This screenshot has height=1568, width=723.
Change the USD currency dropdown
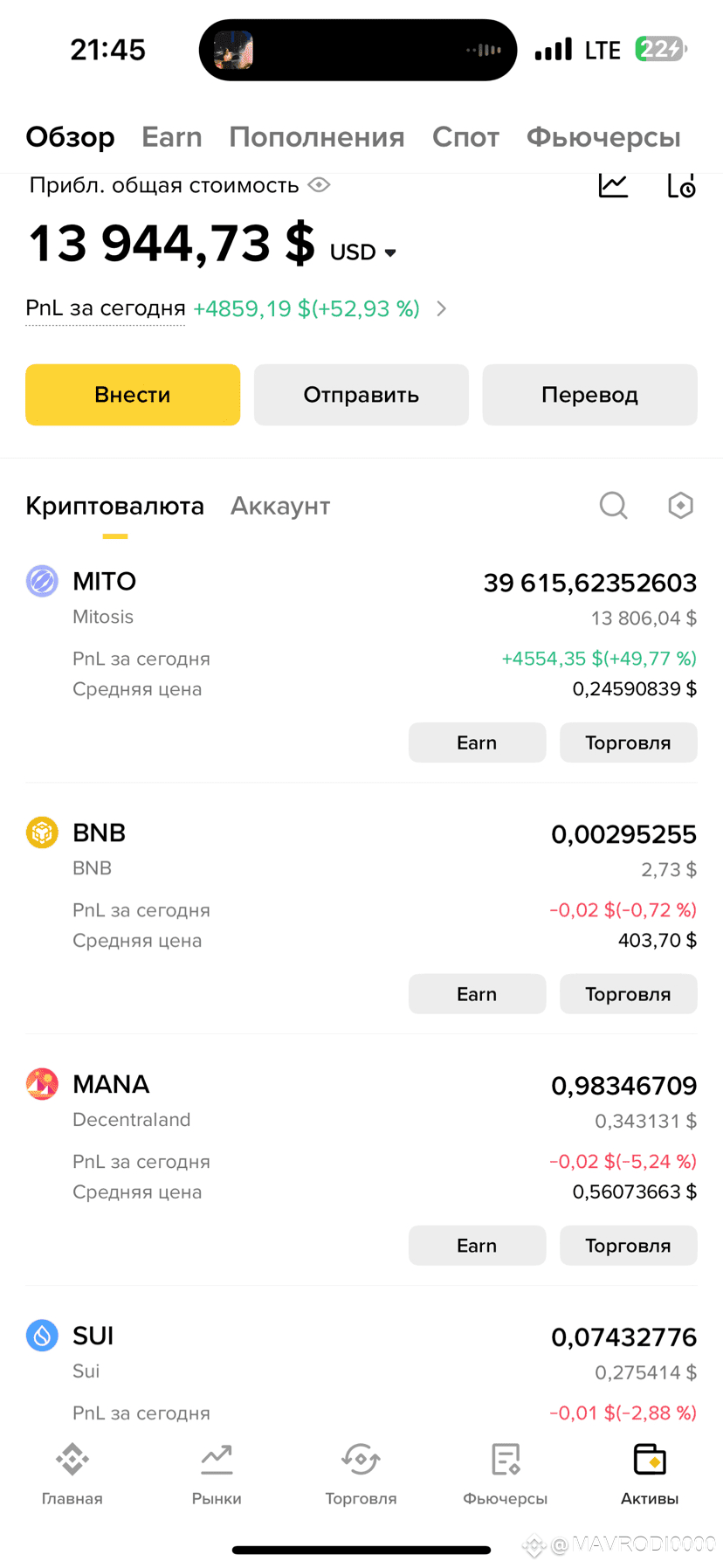(x=363, y=252)
